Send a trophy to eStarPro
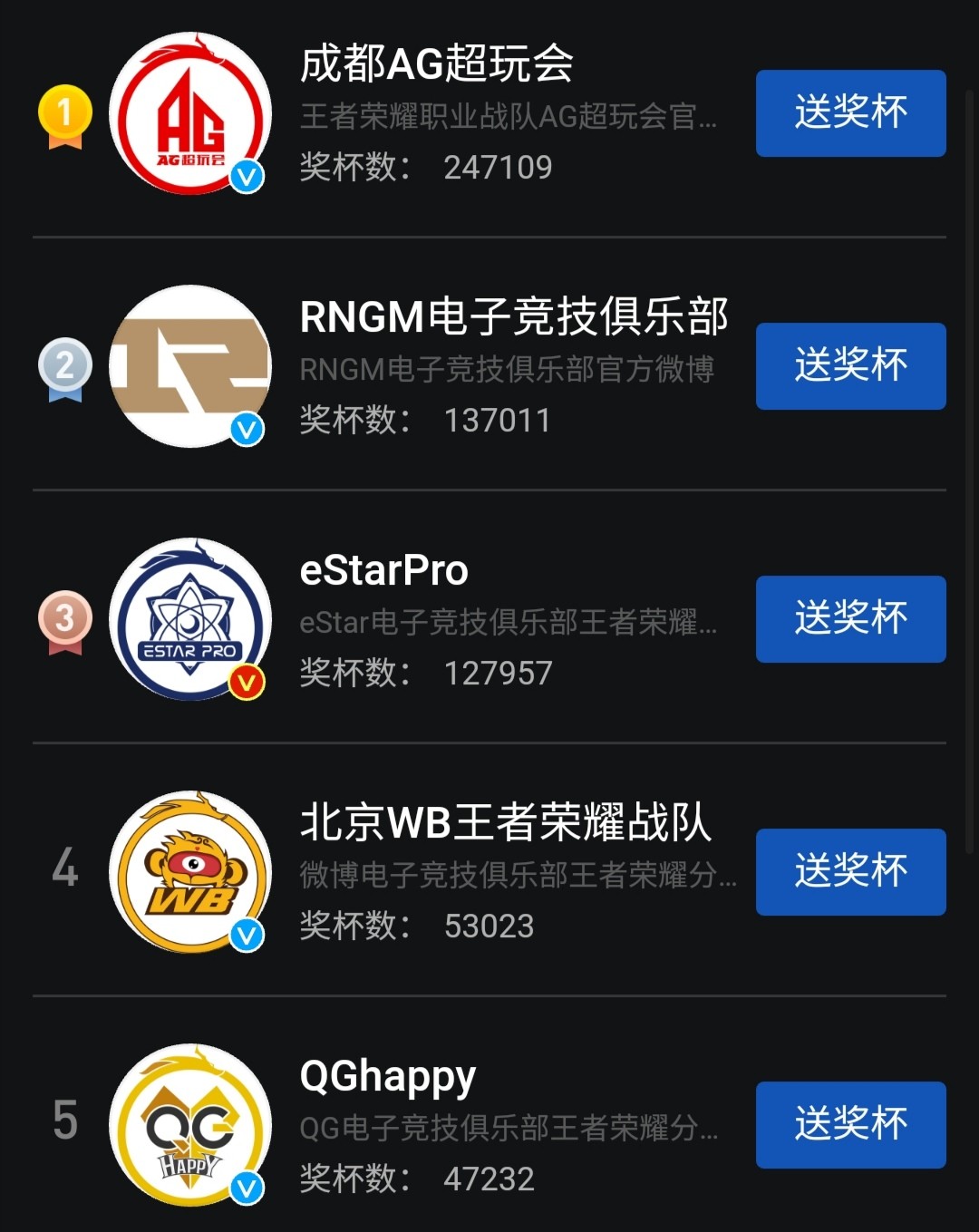Viewport: 979px width, 1232px height. click(x=849, y=619)
